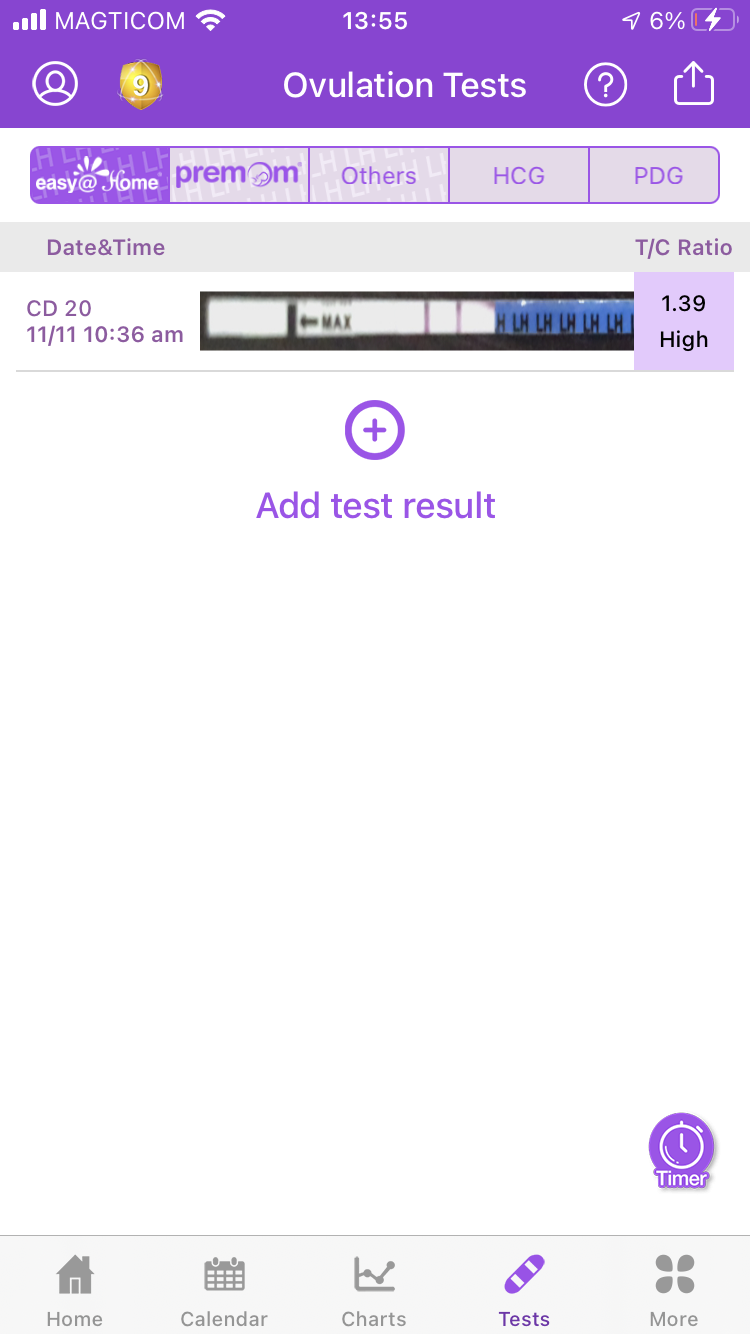
Task: Go to the Home tab
Action: coord(75,1290)
